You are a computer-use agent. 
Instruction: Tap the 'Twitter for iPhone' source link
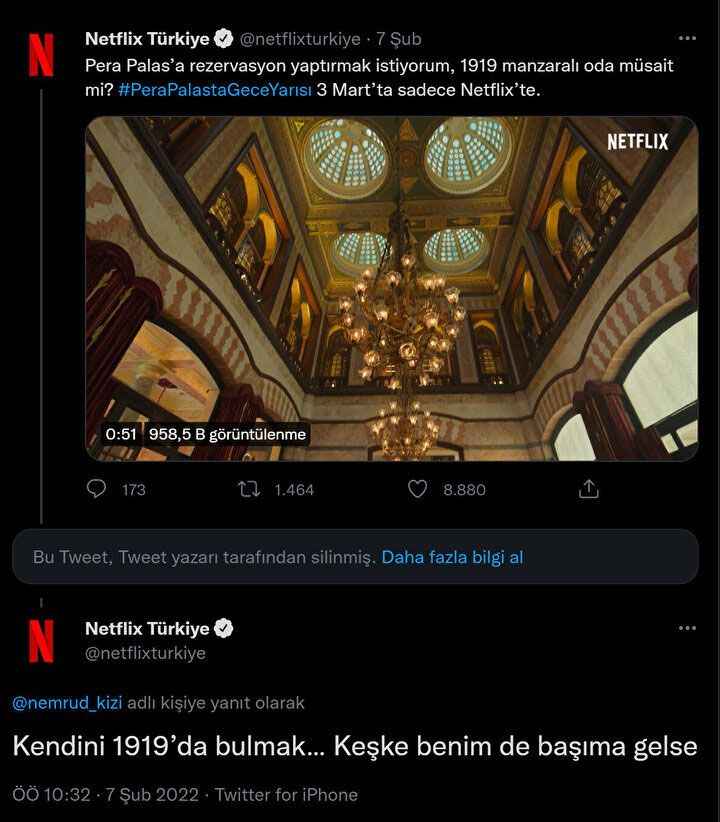tap(286, 795)
